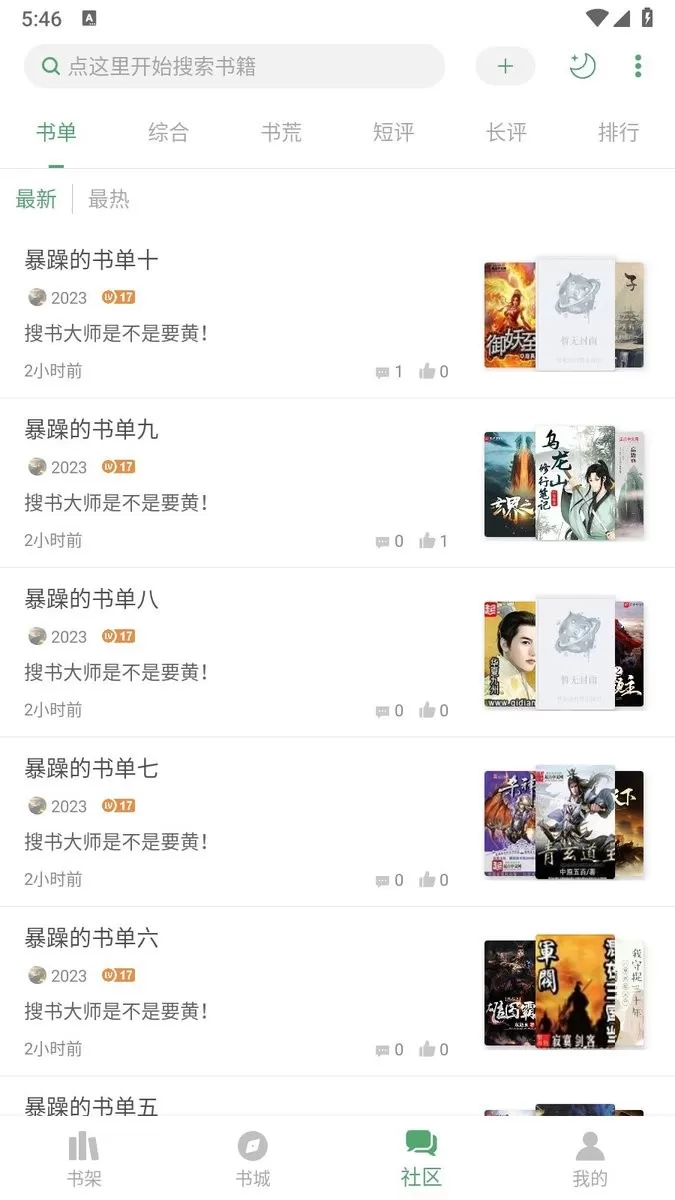Like the booklist 暴躁的书单九
The image size is (675, 1200).
tap(433, 541)
